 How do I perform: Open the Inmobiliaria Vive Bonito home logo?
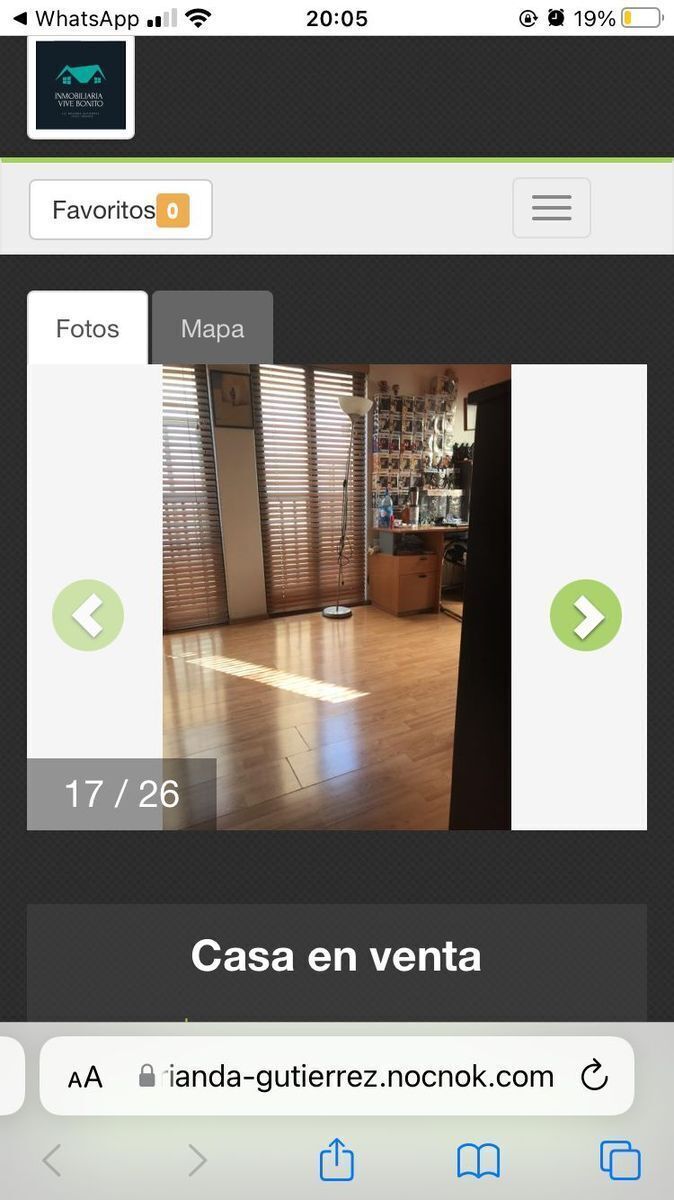coord(81,86)
